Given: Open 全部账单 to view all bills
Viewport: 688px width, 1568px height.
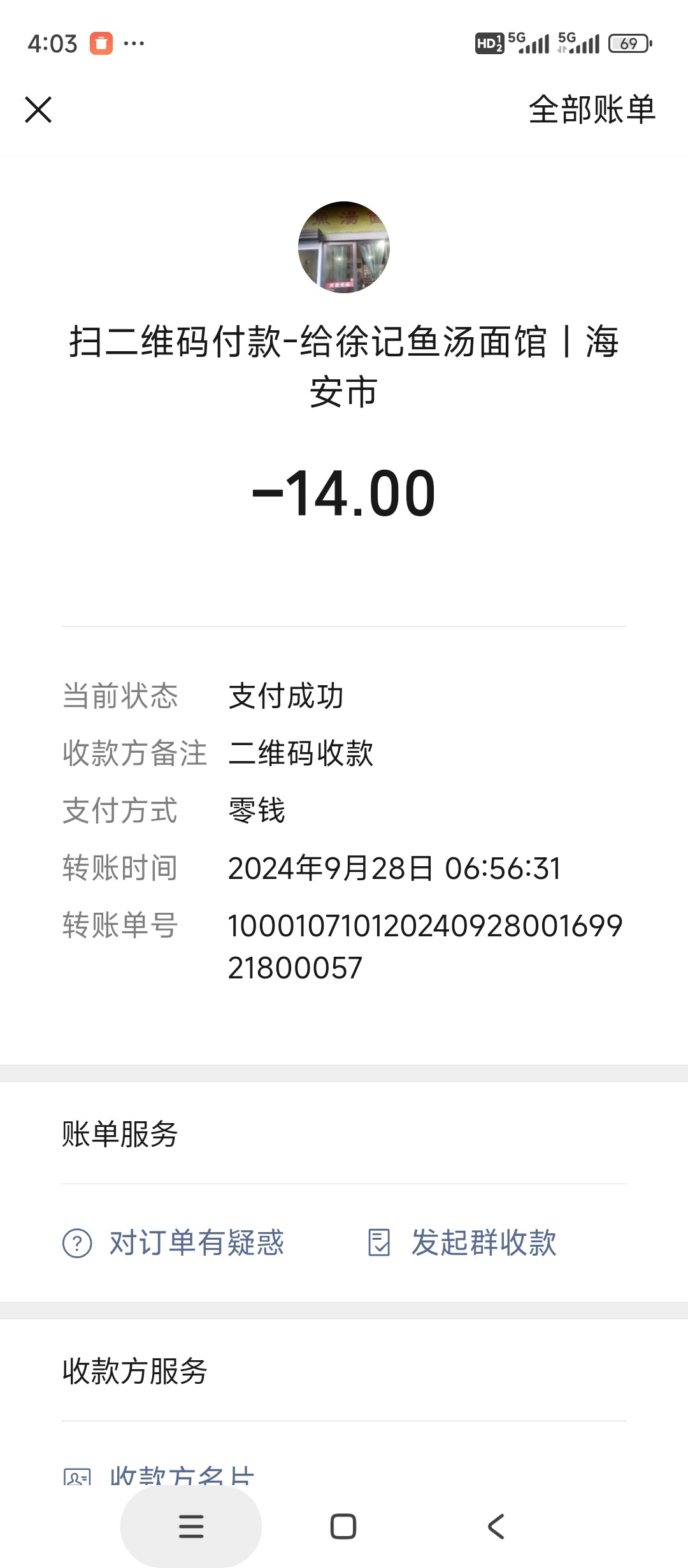Looking at the screenshot, I should click(592, 110).
